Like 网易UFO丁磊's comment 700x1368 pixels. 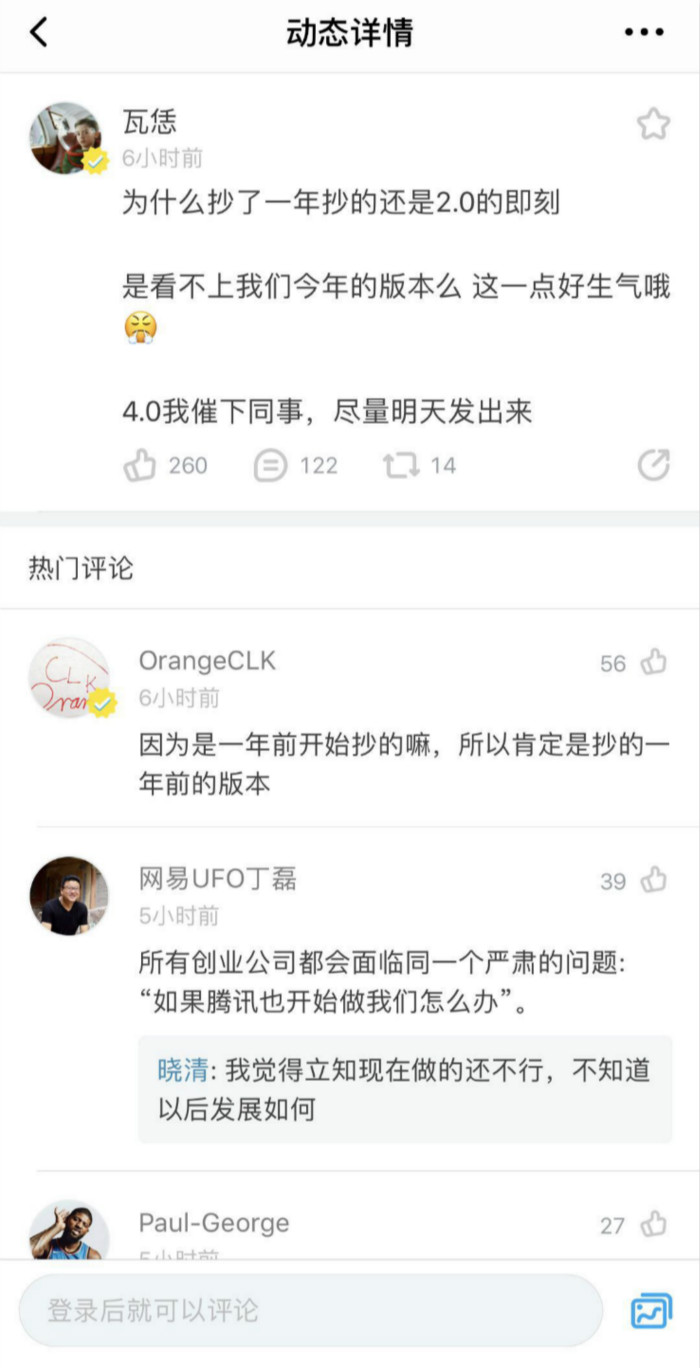point(654,880)
